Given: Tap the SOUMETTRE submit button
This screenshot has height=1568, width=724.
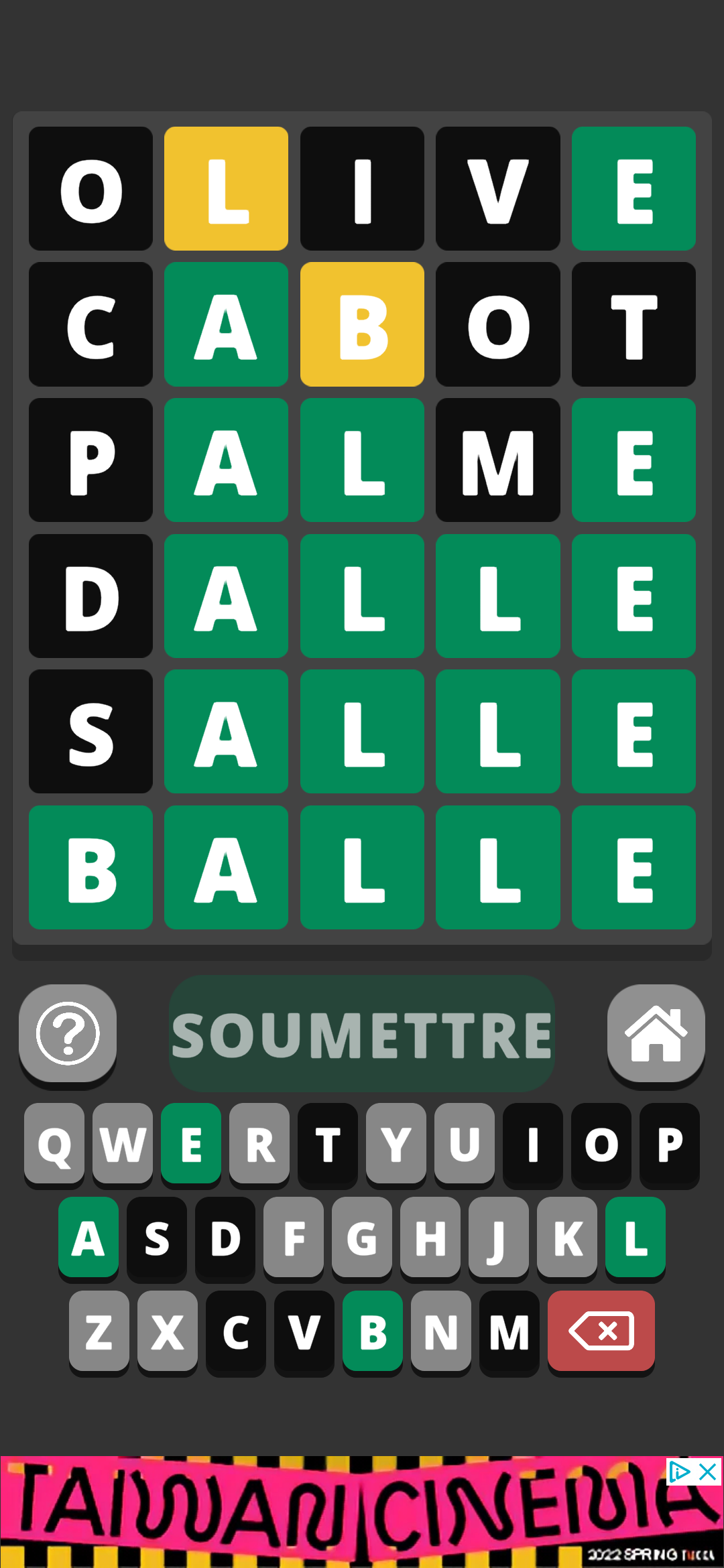Looking at the screenshot, I should tap(361, 1034).
